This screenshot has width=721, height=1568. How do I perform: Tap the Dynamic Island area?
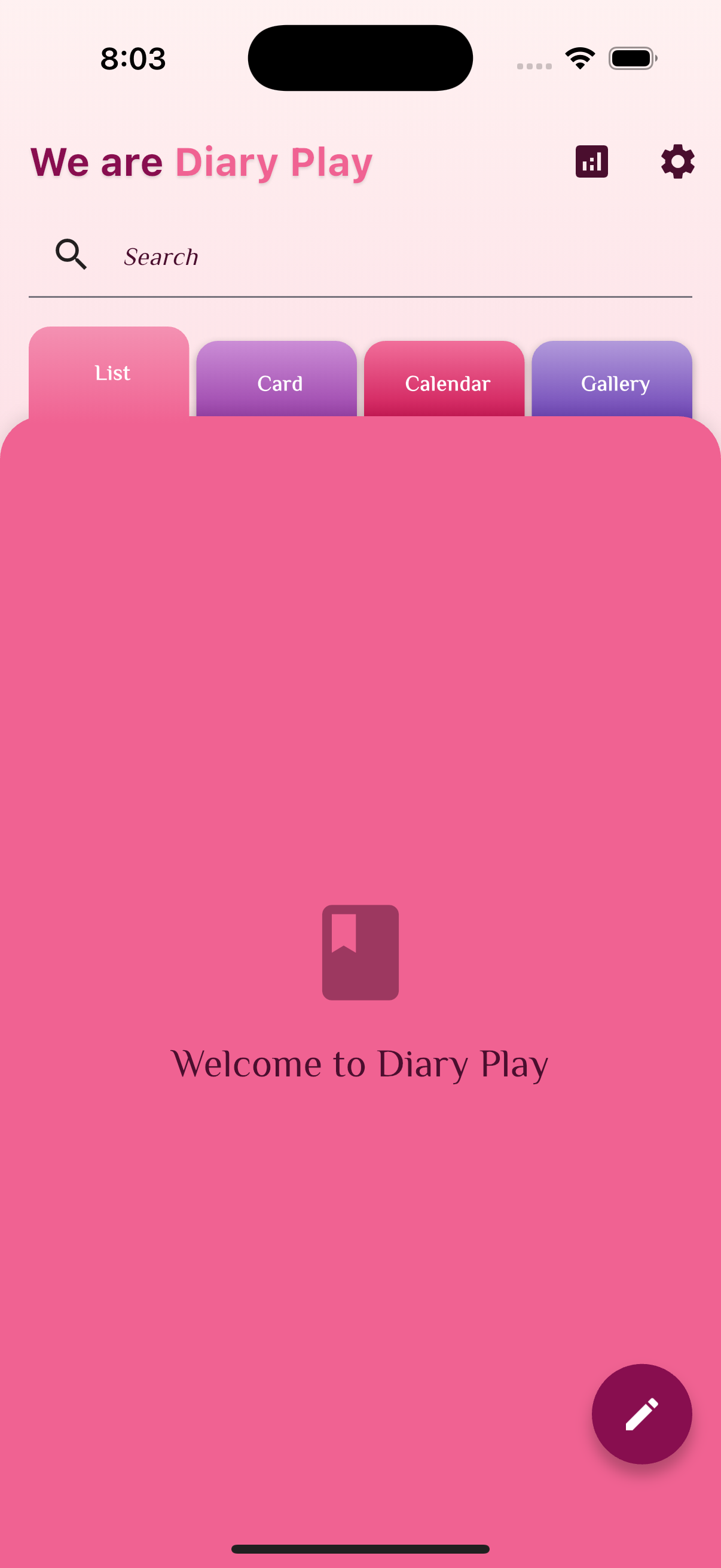[360, 57]
